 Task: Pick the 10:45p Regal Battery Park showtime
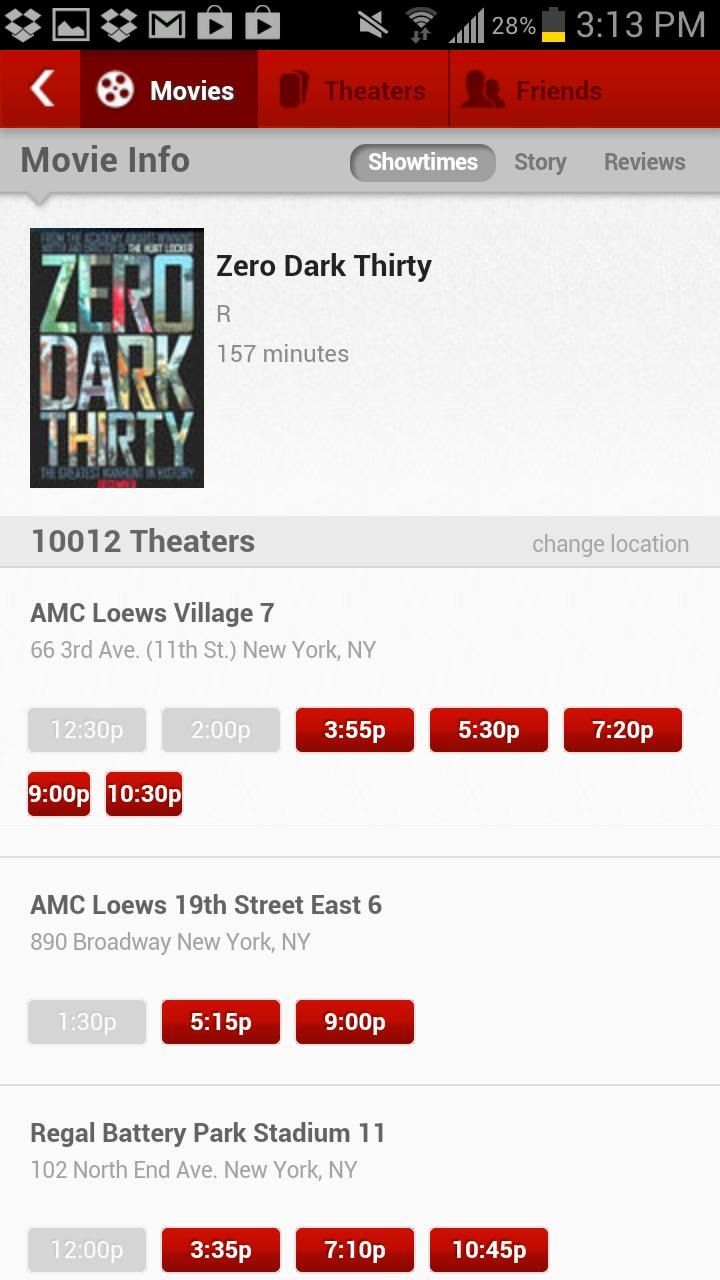489,1249
